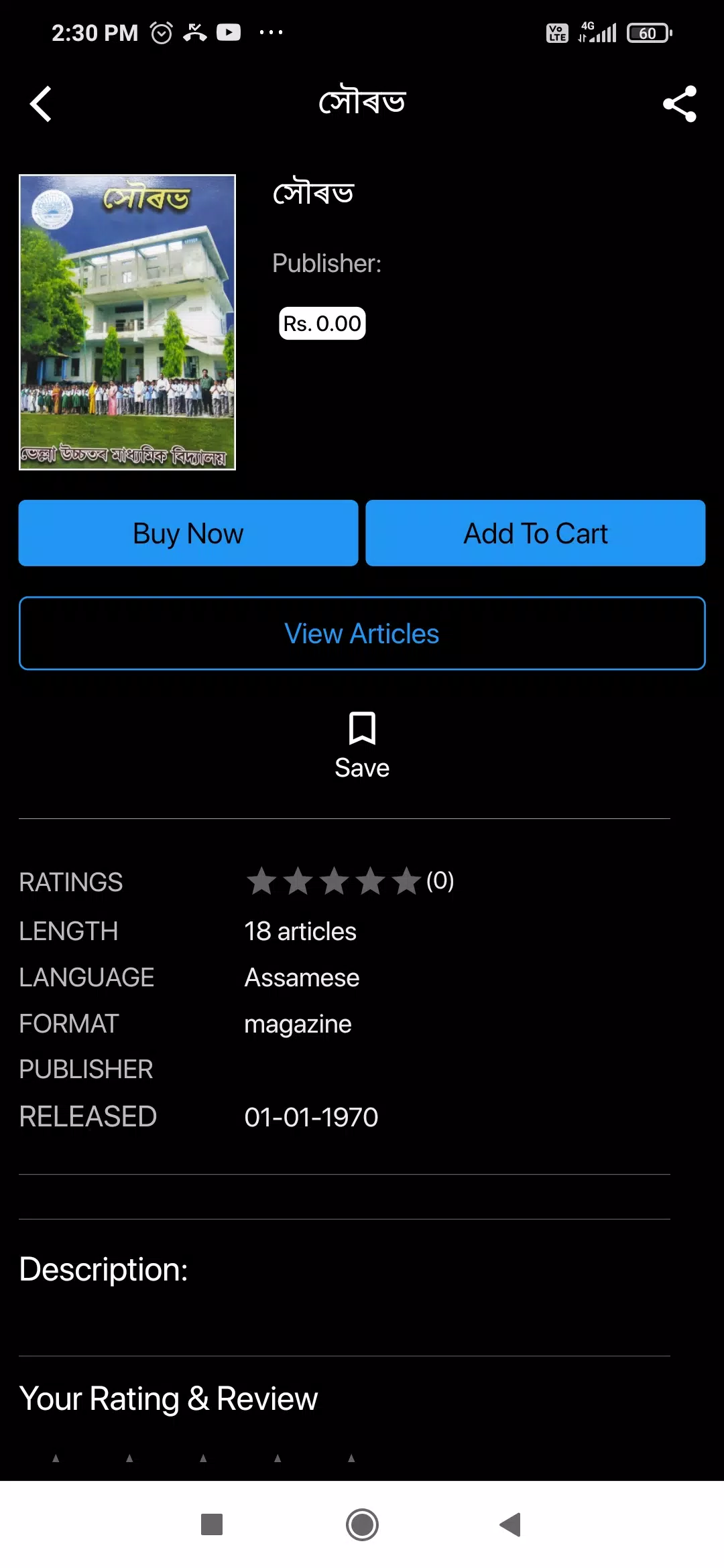Add the magazine to cart
The image size is (724, 1568).
coord(536,533)
